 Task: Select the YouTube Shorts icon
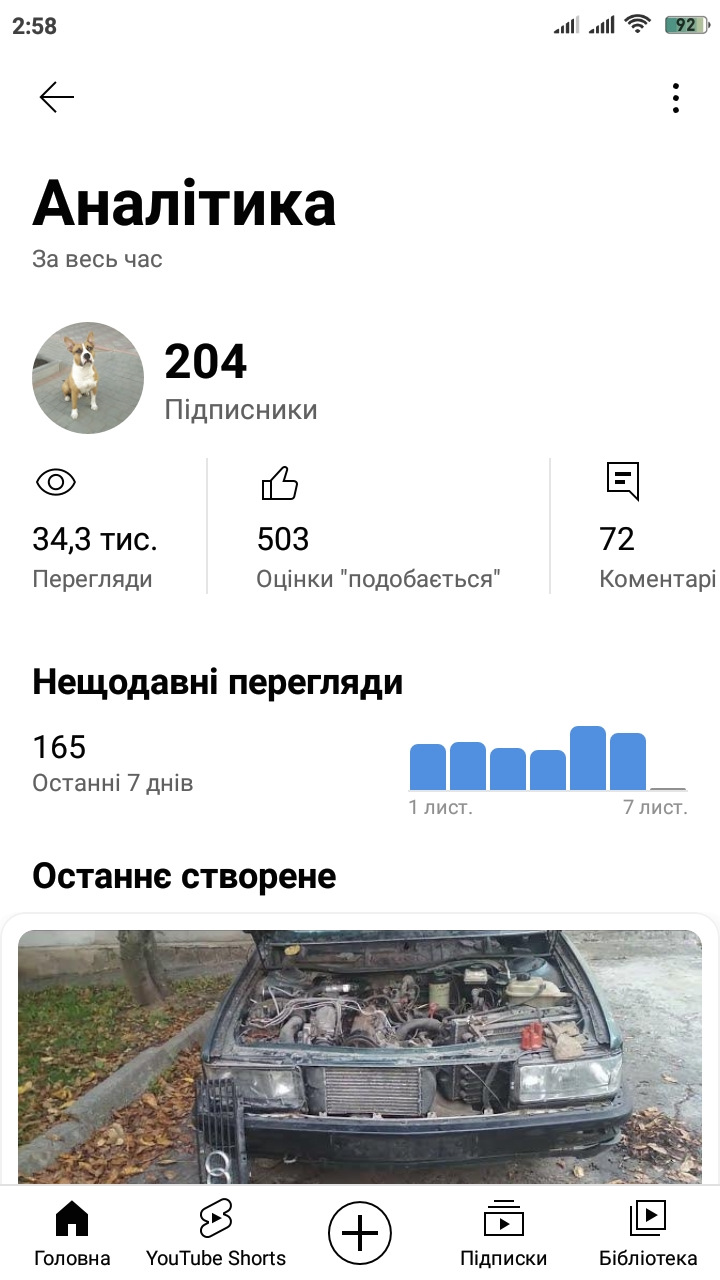point(214,1220)
